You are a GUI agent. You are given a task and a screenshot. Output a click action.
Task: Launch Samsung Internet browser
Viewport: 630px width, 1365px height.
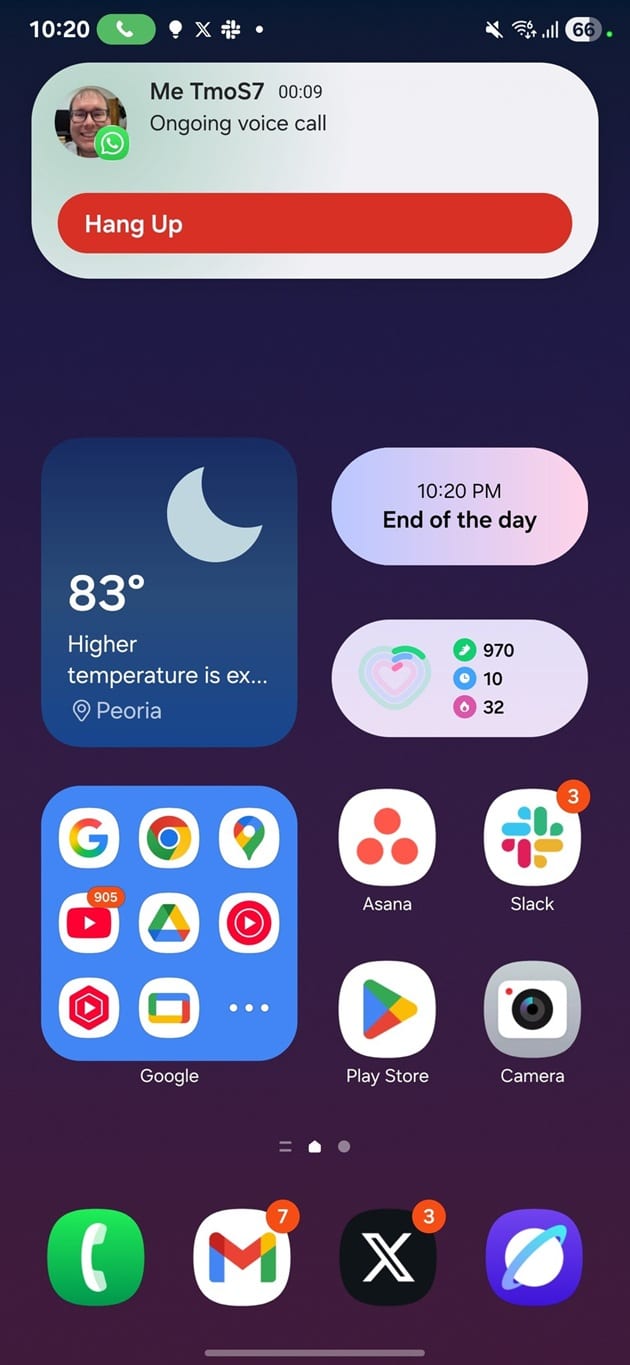click(533, 1257)
